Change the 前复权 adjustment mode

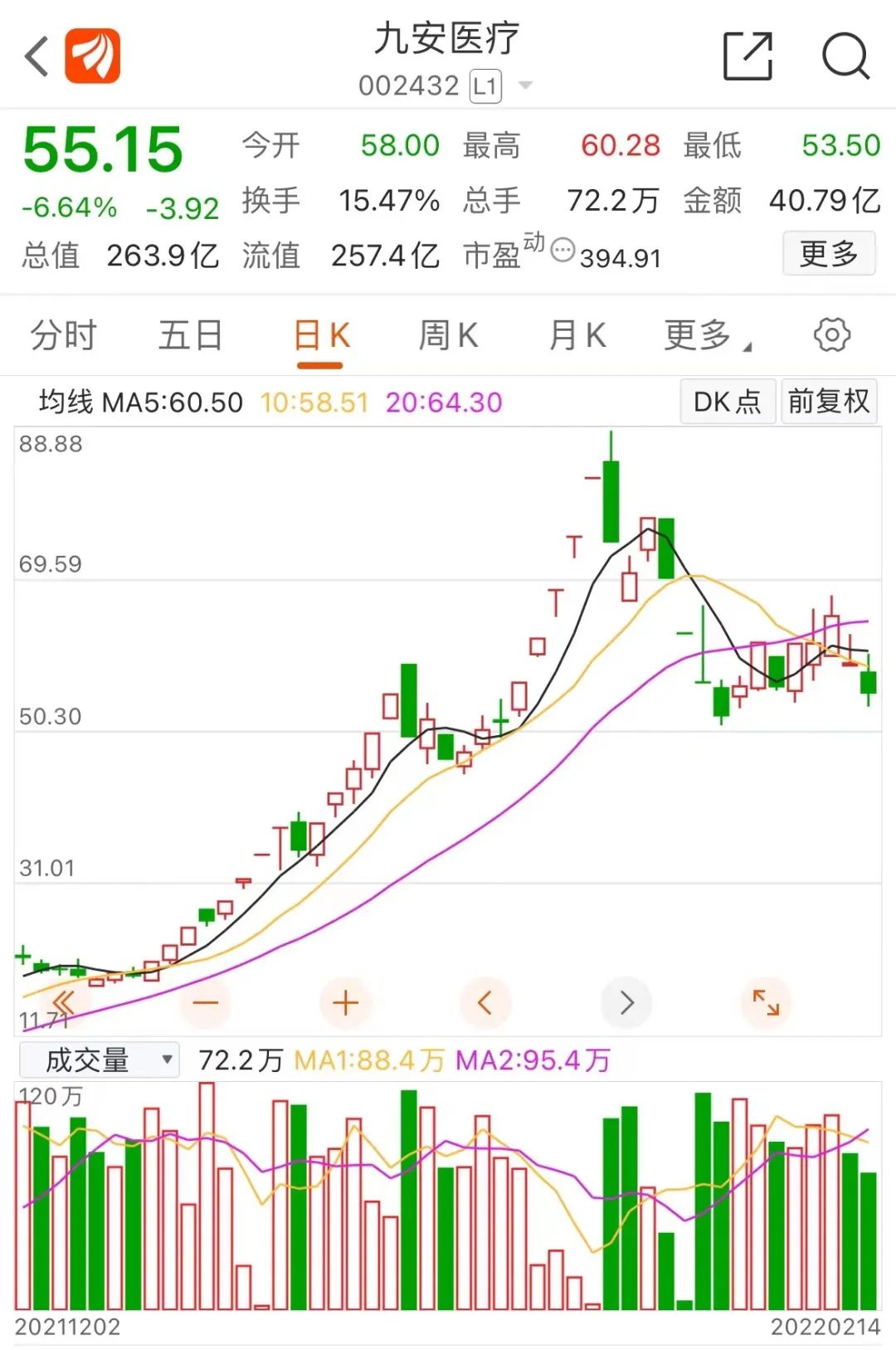tap(828, 402)
